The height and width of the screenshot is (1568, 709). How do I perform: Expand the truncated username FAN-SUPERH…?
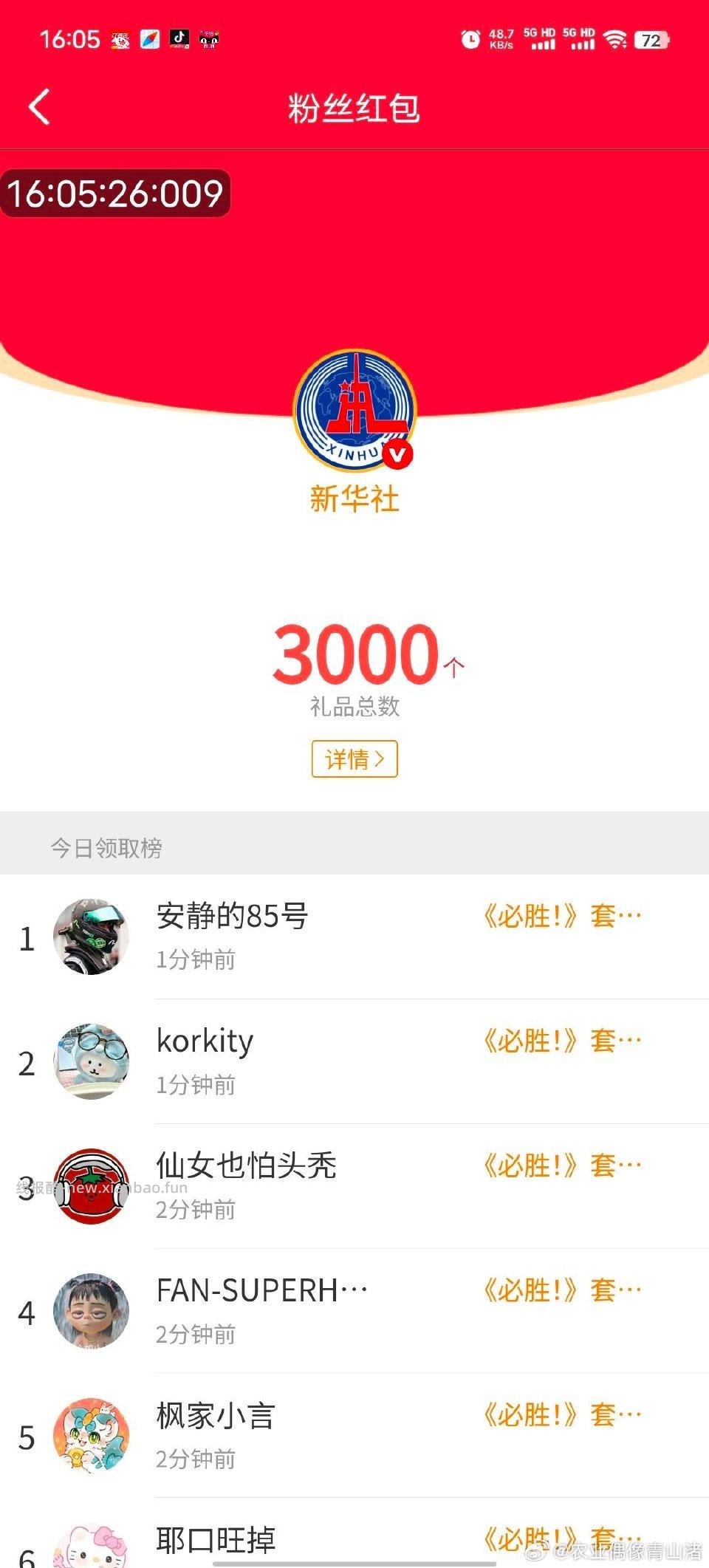[x=262, y=1289]
